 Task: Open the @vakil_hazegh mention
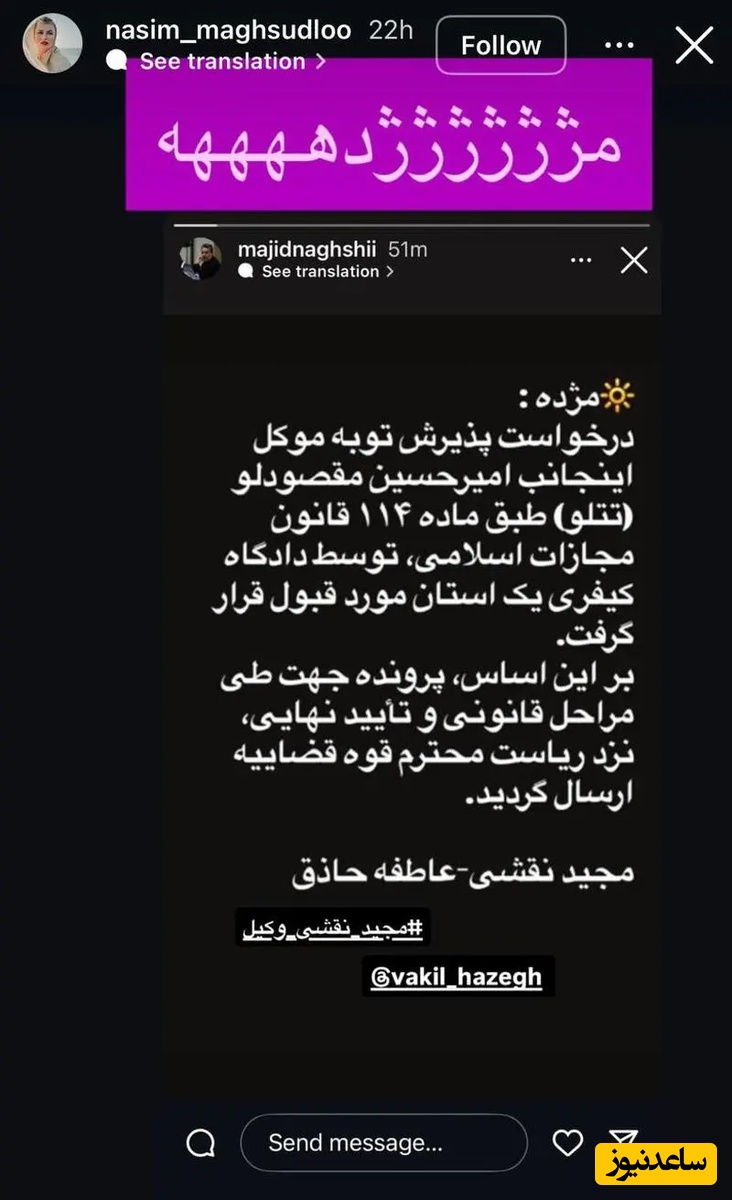click(458, 977)
